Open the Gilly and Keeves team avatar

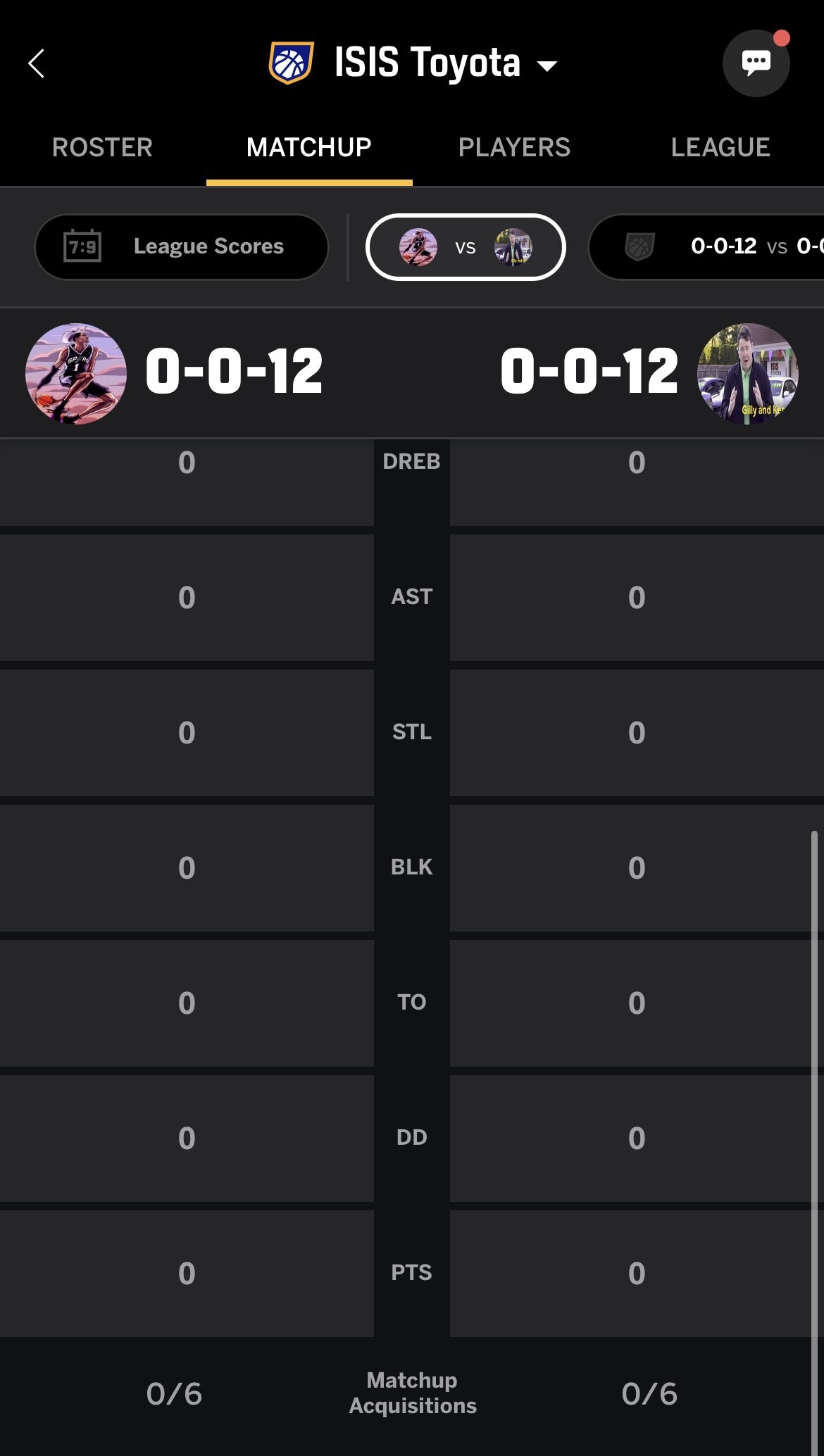747,373
